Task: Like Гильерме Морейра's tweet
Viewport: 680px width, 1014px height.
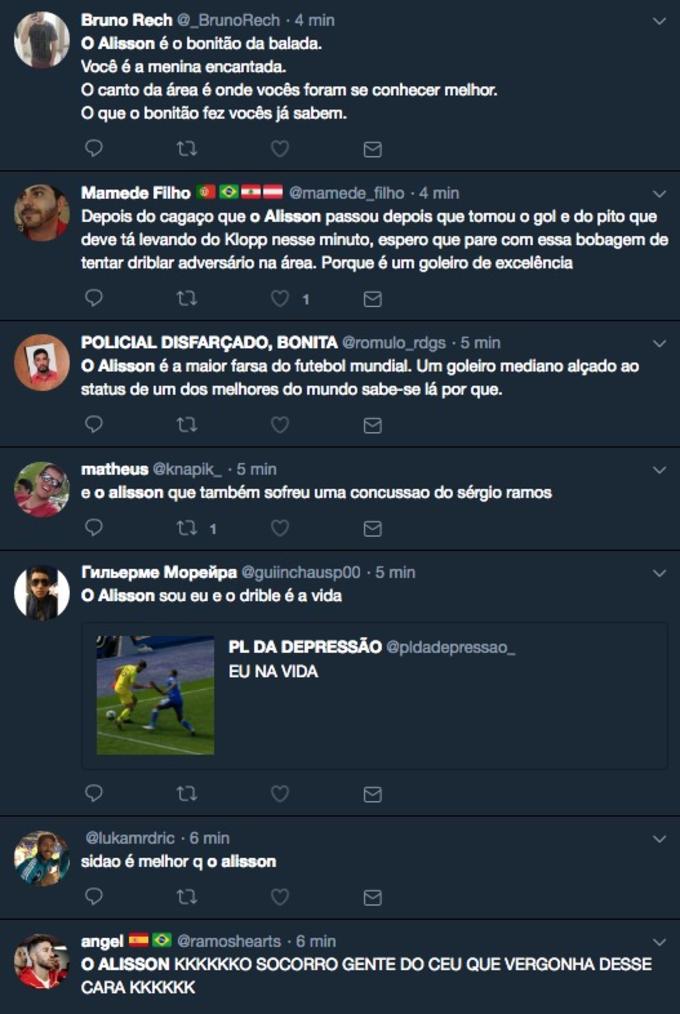Action: pos(280,793)
